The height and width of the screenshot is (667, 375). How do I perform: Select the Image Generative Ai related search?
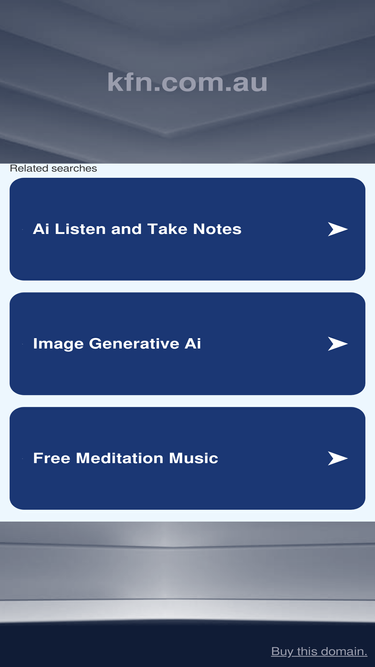coord(187,343)
